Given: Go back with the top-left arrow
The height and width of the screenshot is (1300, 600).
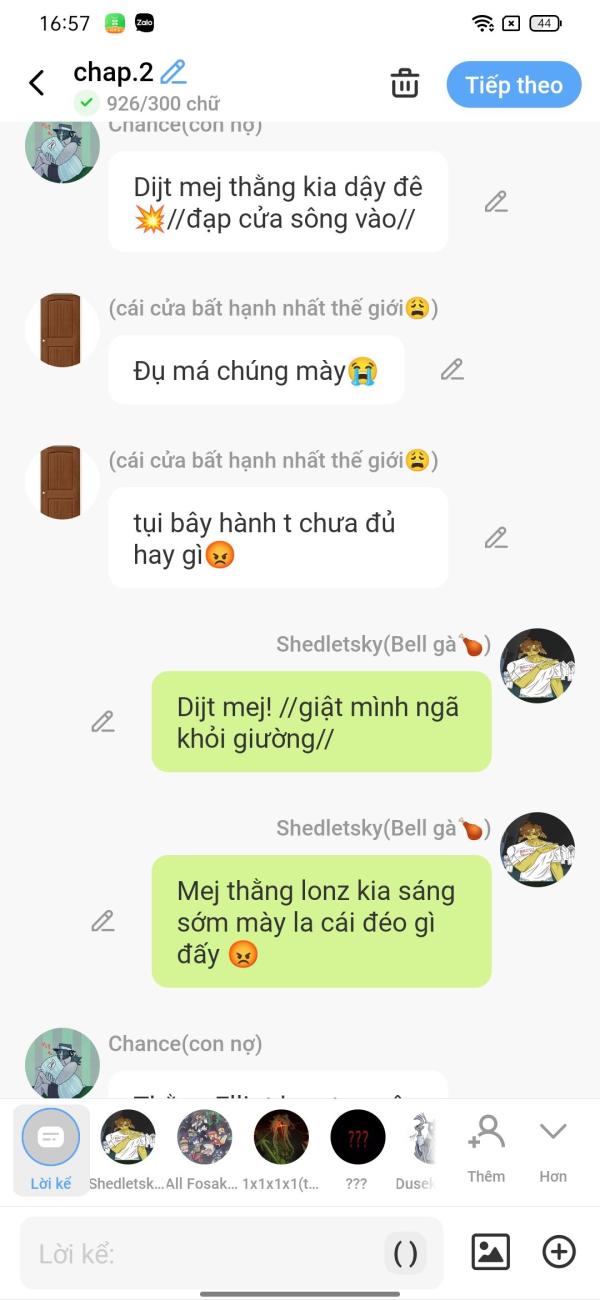Looking at the screenshot, I should (x=37, y=83).
